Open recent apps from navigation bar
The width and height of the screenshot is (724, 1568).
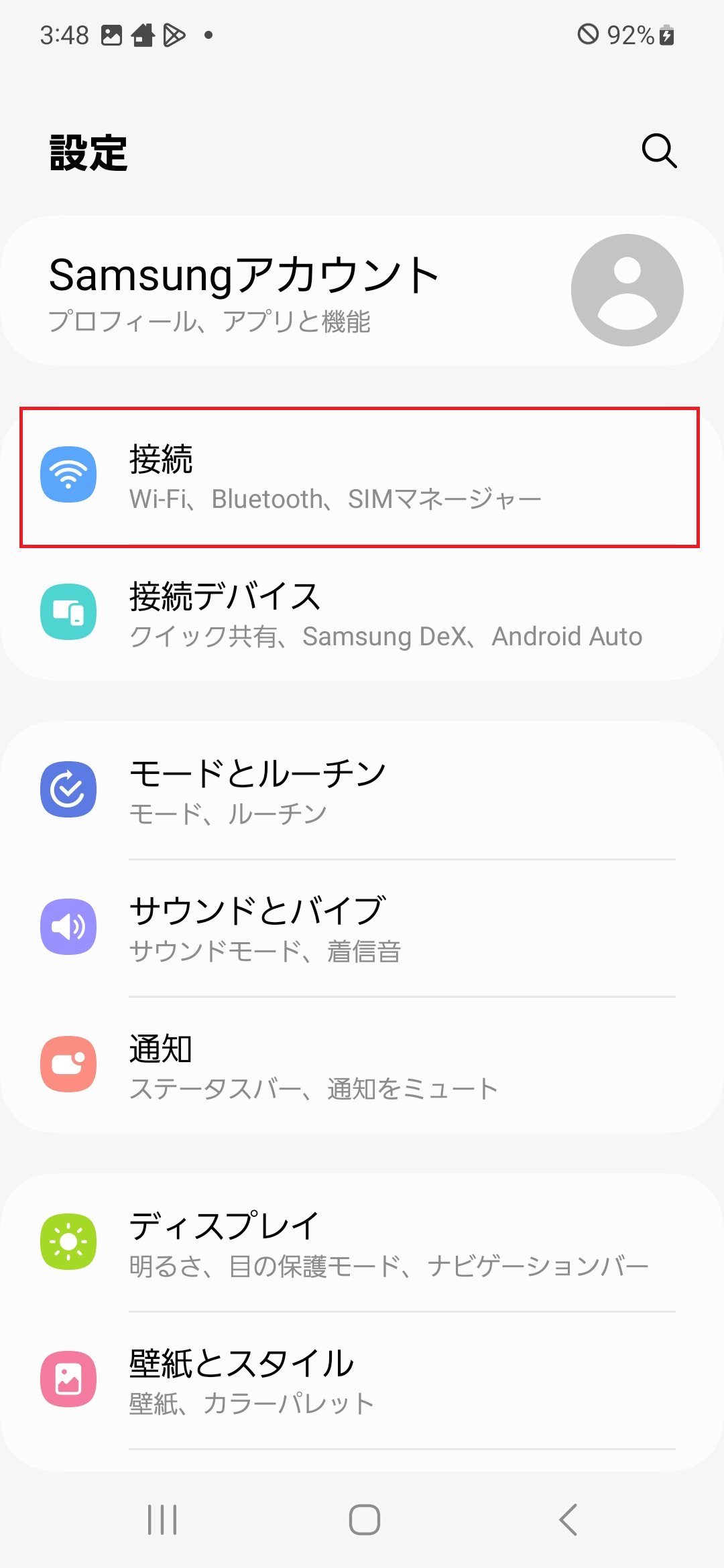point(162,1519)
